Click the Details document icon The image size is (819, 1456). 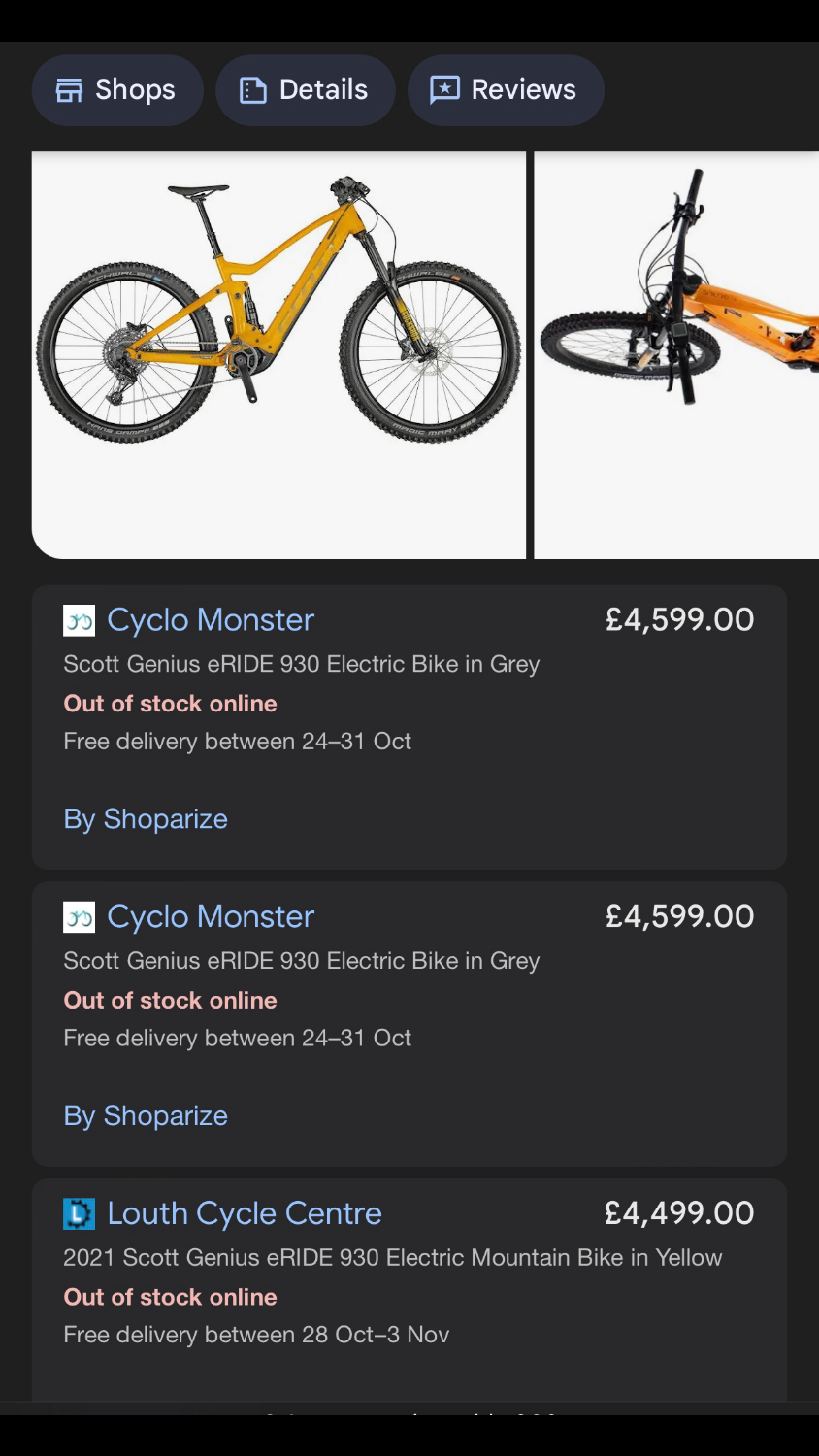(x=253, y=89)
